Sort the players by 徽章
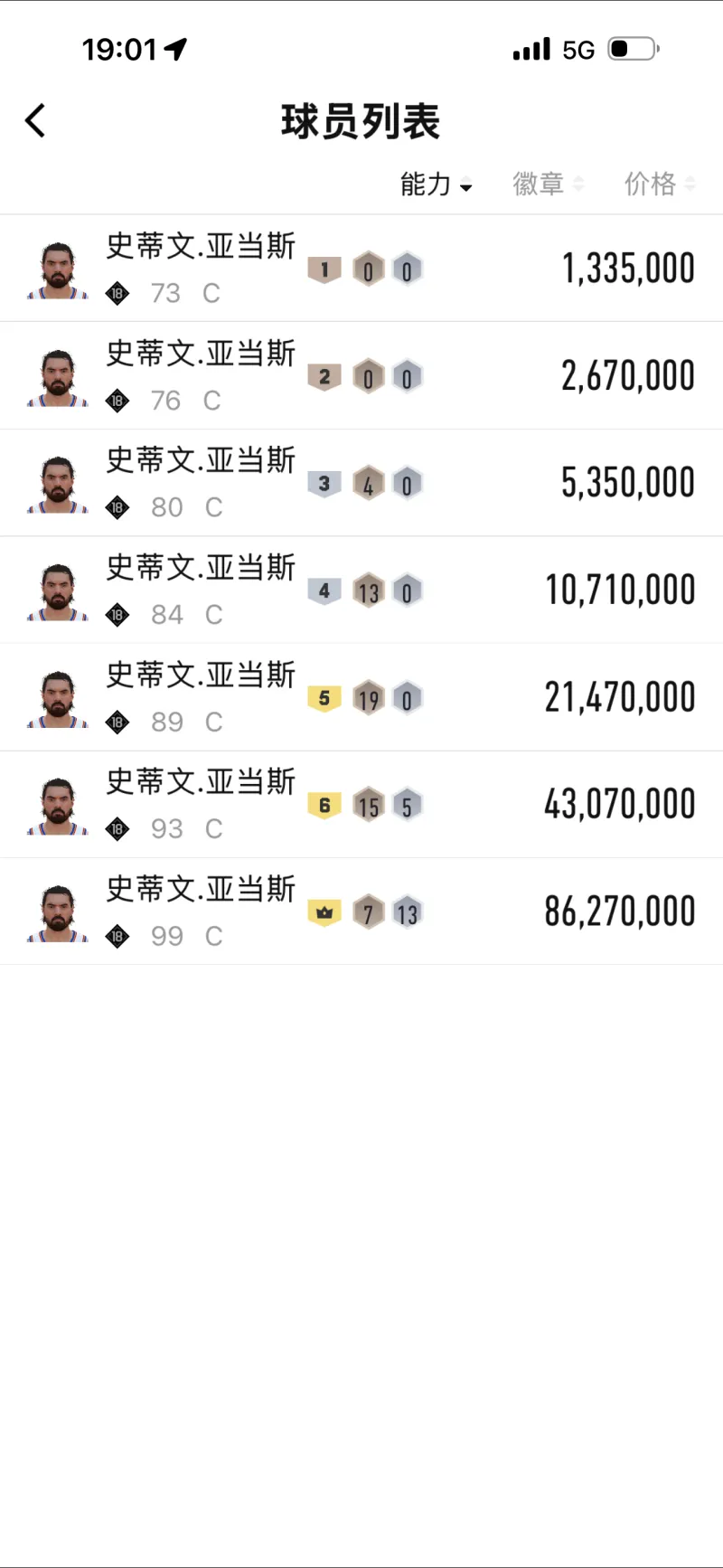The image size is (723, 1568). point(548,184)
